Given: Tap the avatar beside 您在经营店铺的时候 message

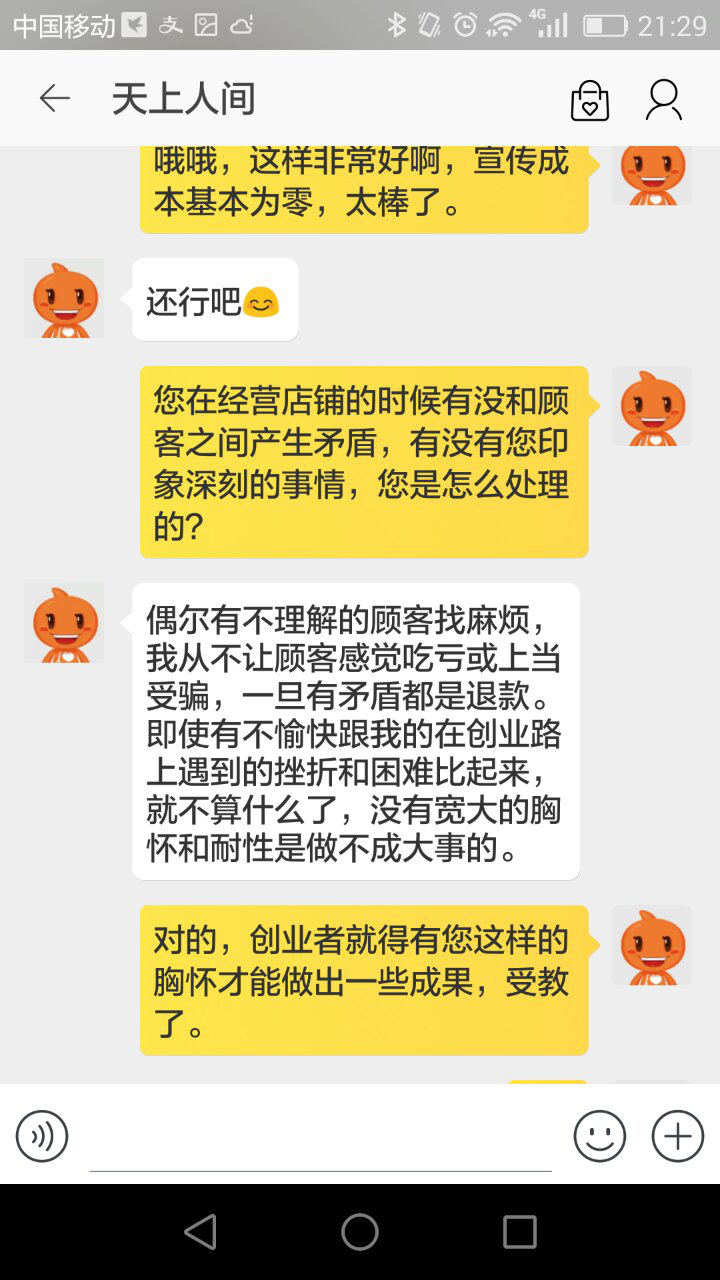Looking at the screenshot, I should pyautogui.click(x=652, y=406).
